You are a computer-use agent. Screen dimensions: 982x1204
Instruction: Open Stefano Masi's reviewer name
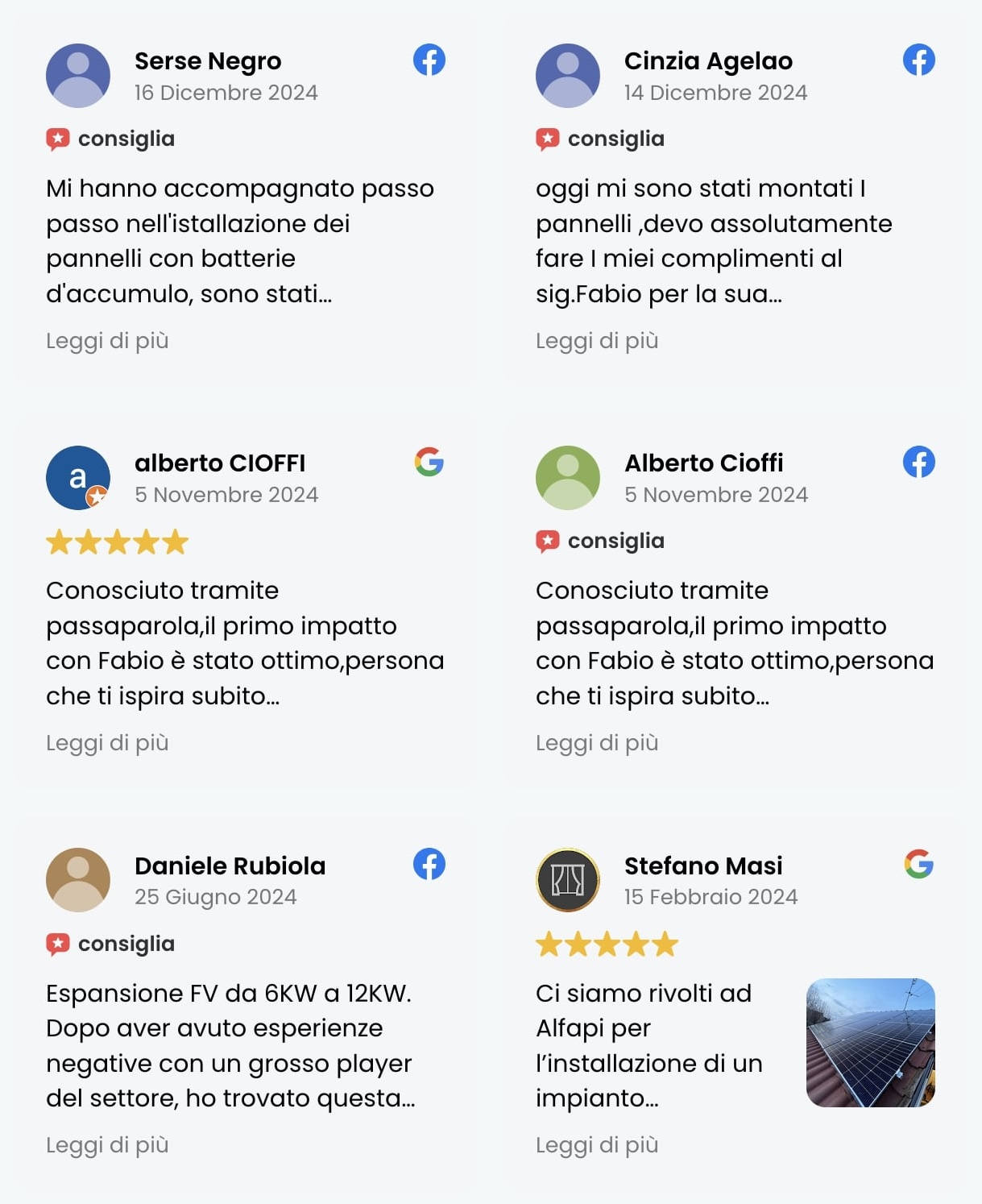(x=703, y=866)
